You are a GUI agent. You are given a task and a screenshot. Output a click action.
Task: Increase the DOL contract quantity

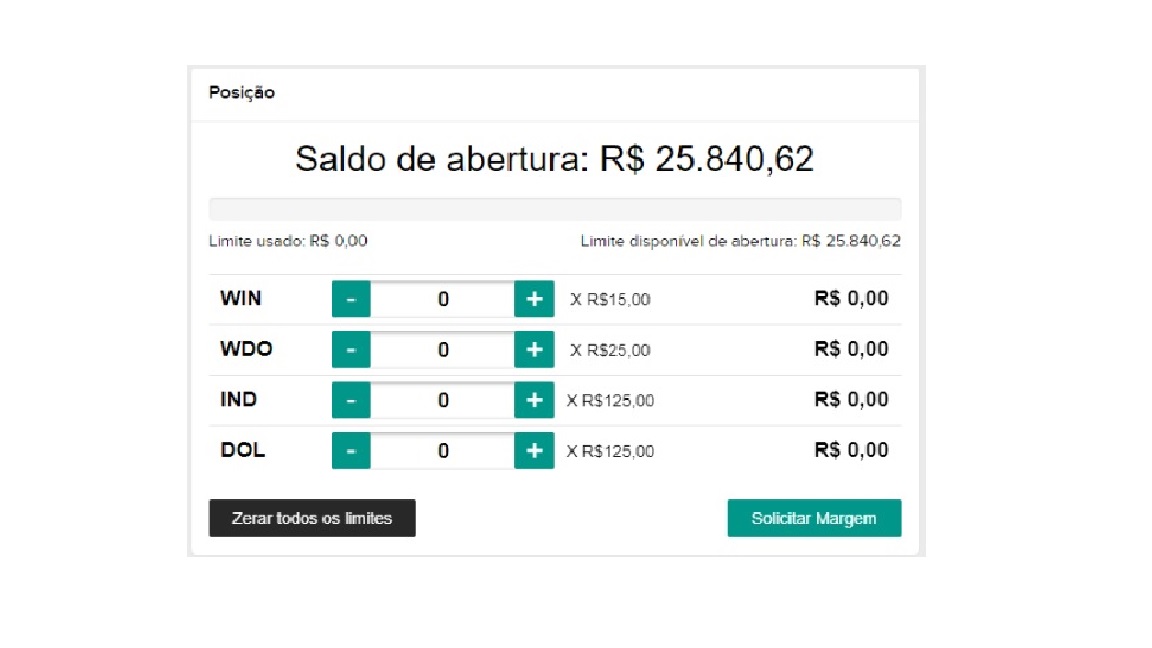pyautogui.click(x=534, y=451)
